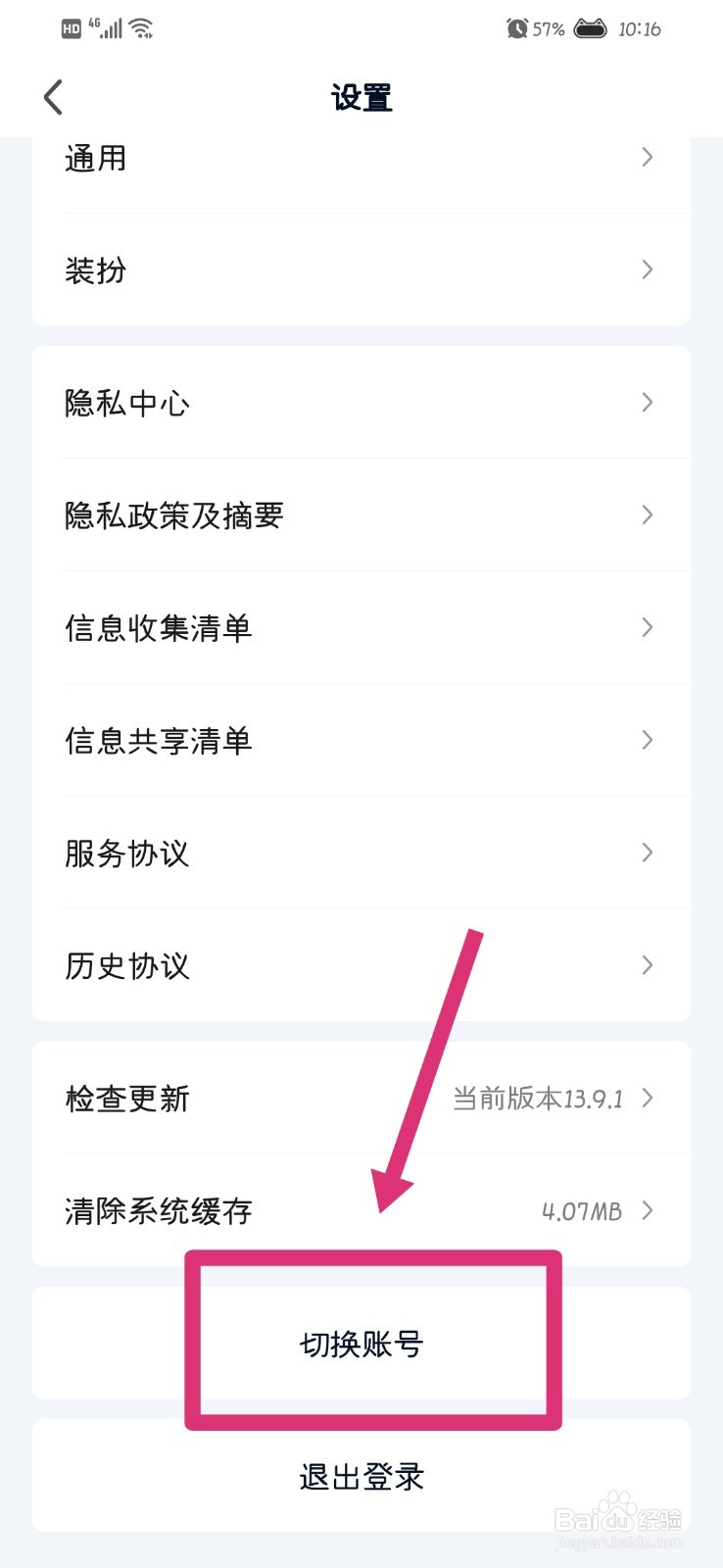Open the 信息共享清单 sharing list
This screenshot has height=1568, width=723.
click(160, 740)
